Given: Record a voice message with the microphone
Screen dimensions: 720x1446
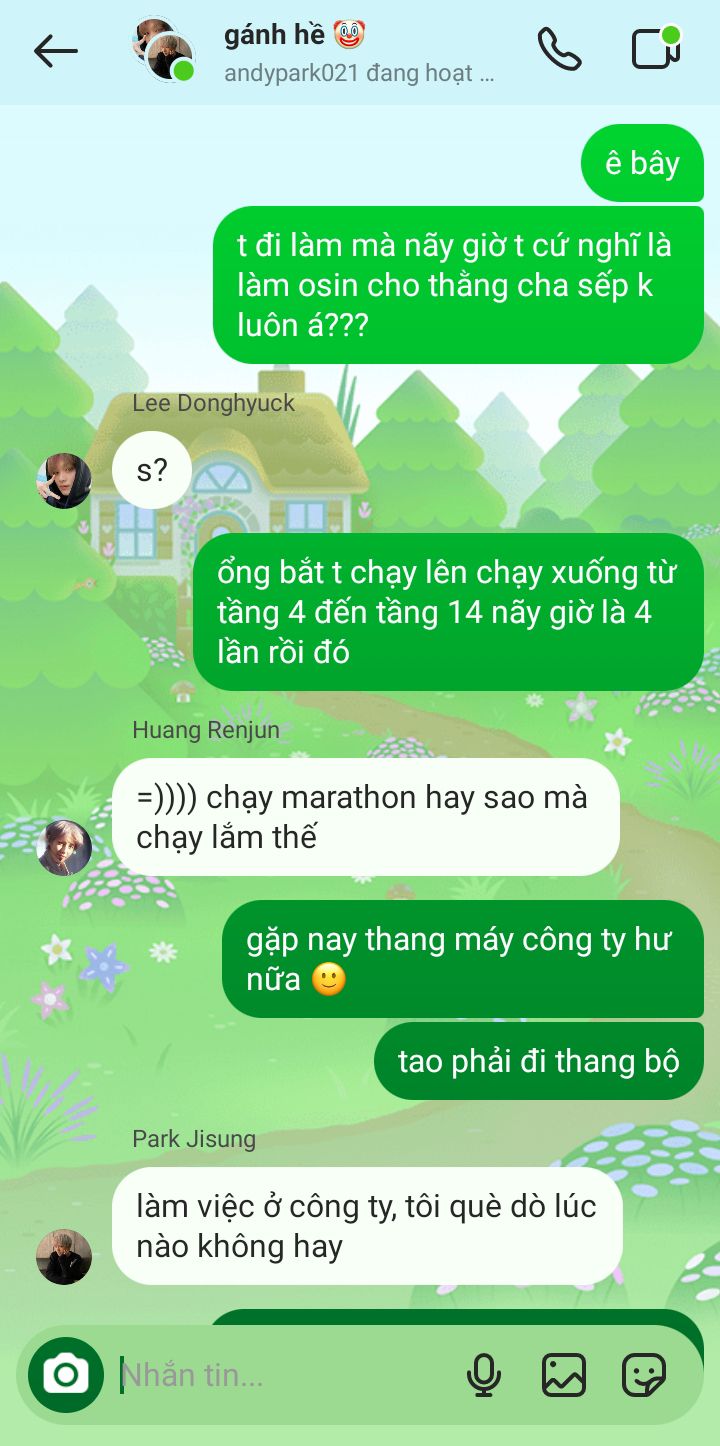Looking at the screenshot, I should (484, 1376).
